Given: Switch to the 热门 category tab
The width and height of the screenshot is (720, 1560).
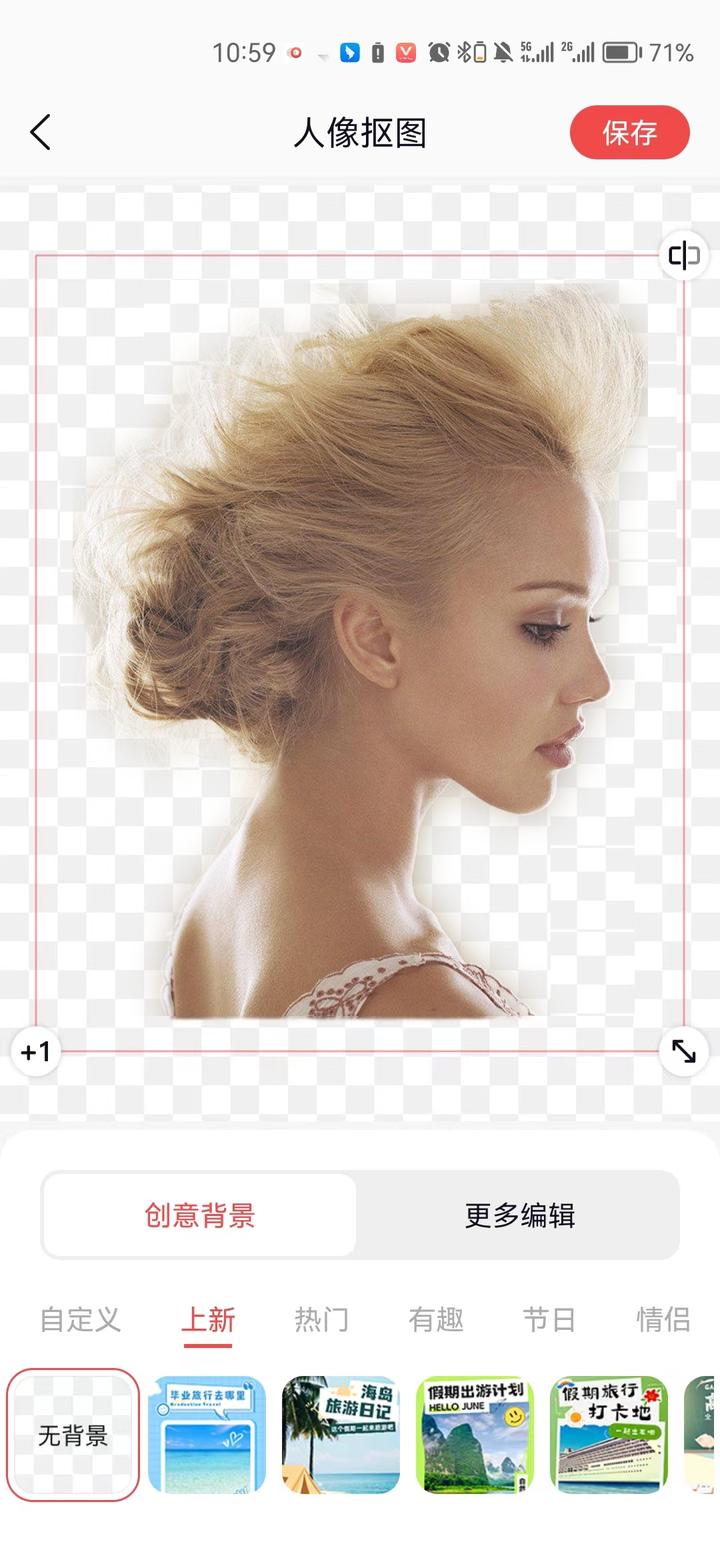Looking at the screenshot, I should (x=321, y=1319).
